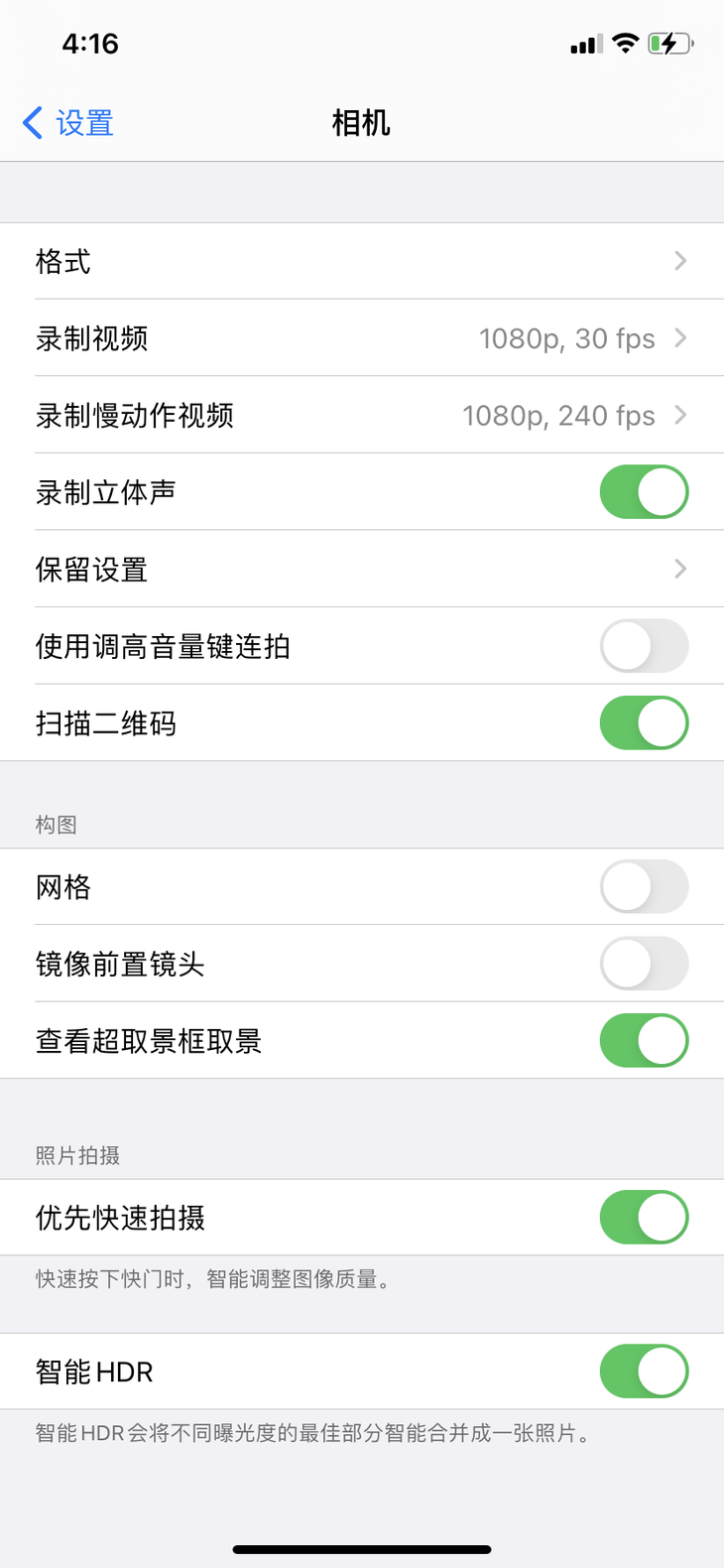
Task: Open the 格式 settings row
Action: pyautogui.click(x=362, y=261)
